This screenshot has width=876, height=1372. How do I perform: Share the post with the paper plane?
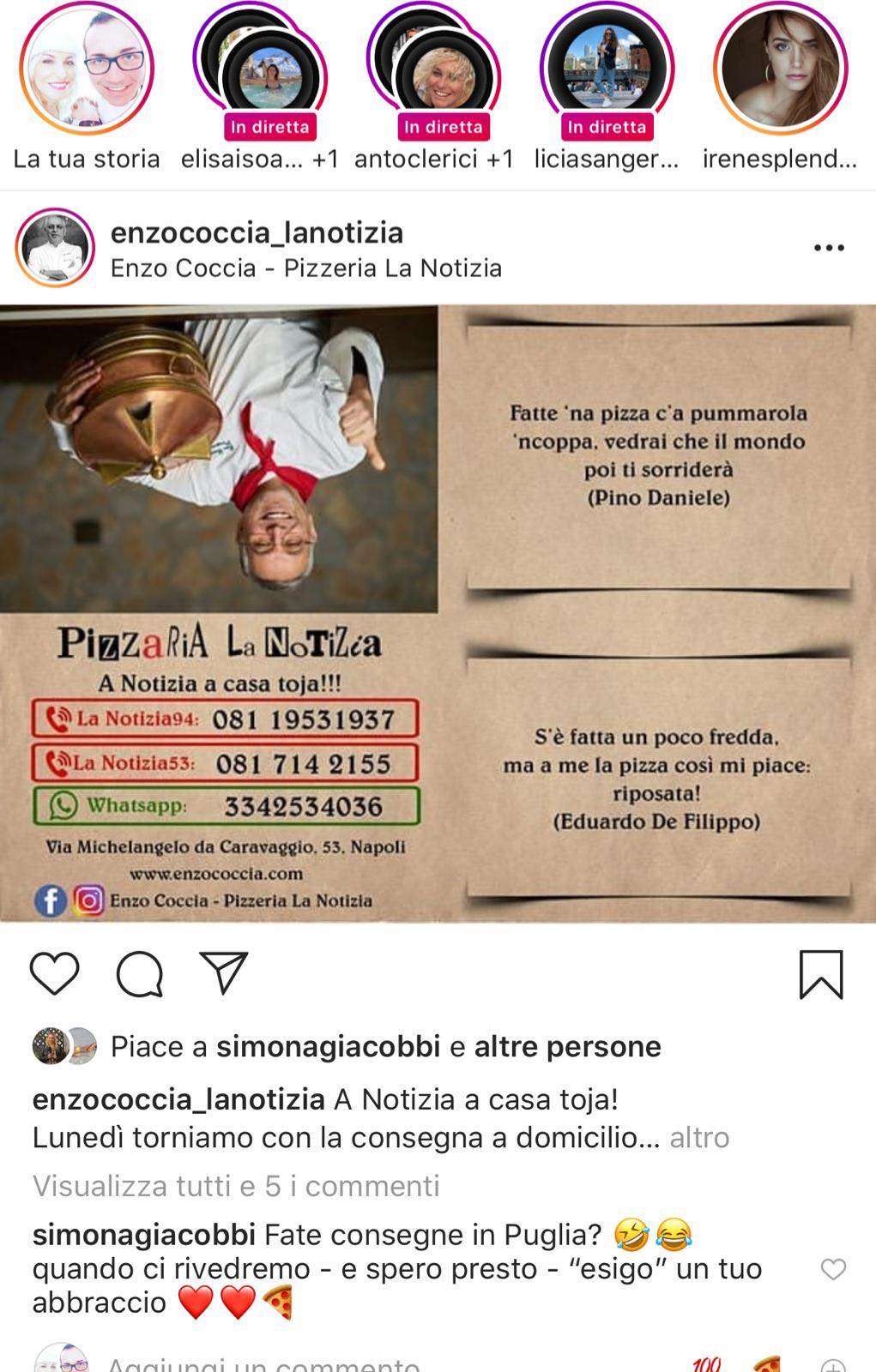pos(224,973)
